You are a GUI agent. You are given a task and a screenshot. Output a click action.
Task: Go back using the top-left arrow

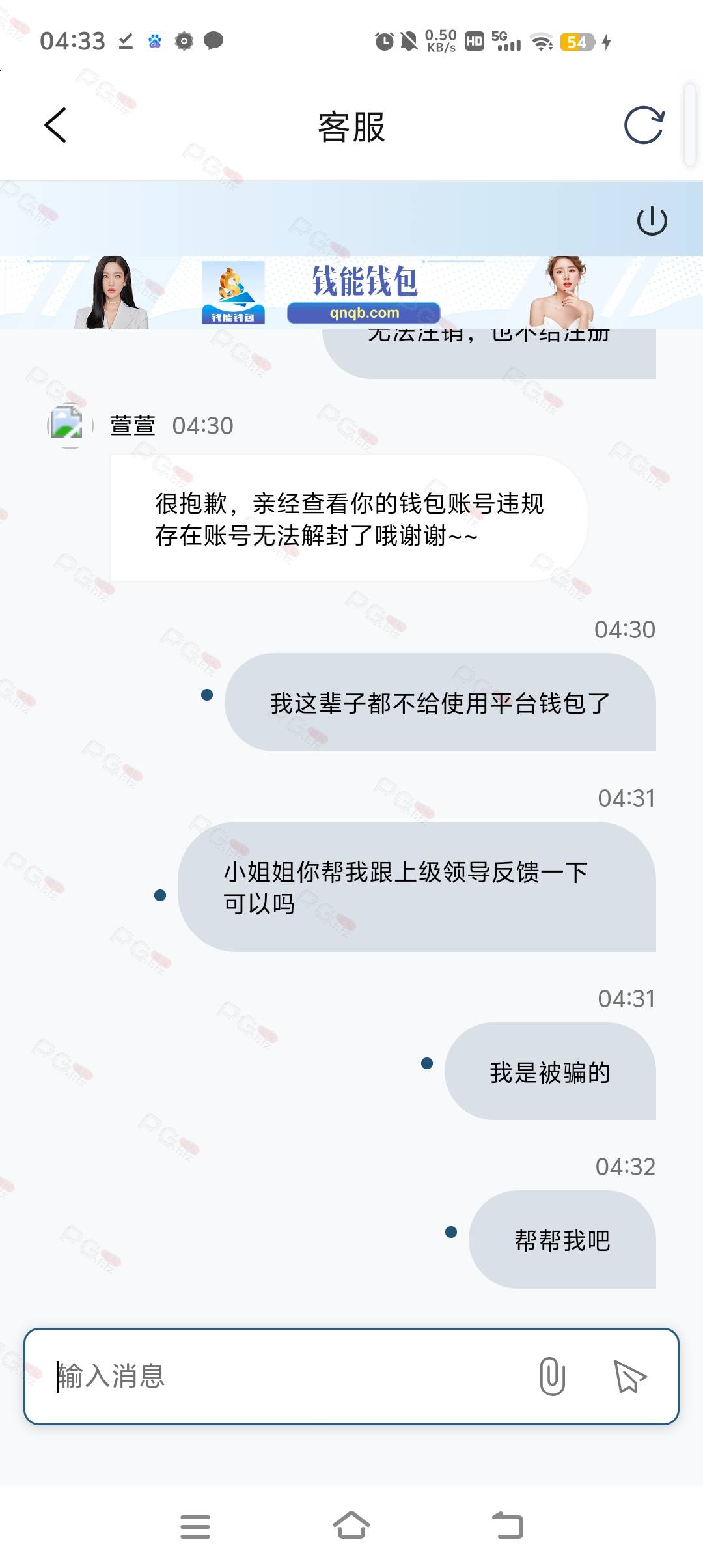(x=55, y=125)
